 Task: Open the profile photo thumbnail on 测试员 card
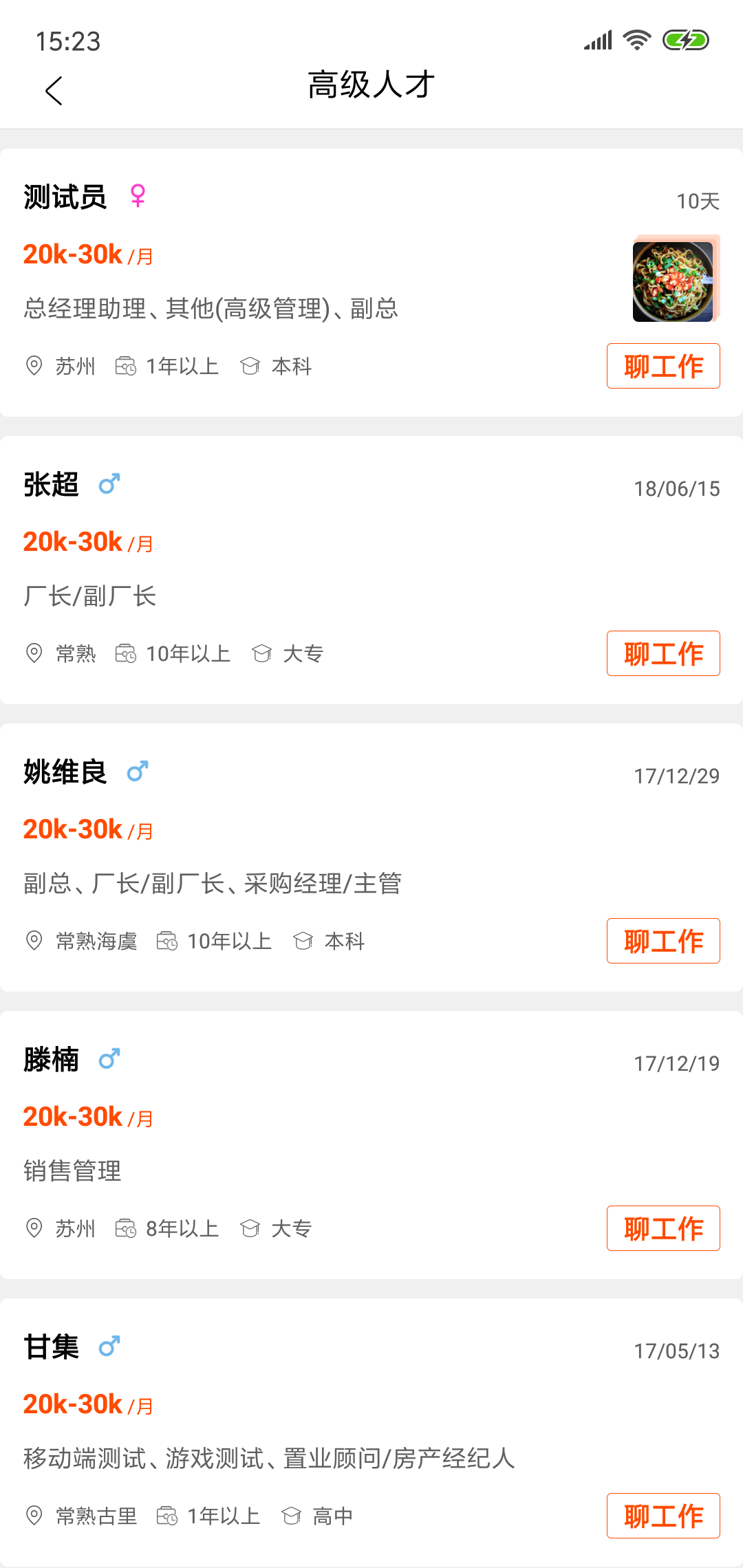pos(673,282)
